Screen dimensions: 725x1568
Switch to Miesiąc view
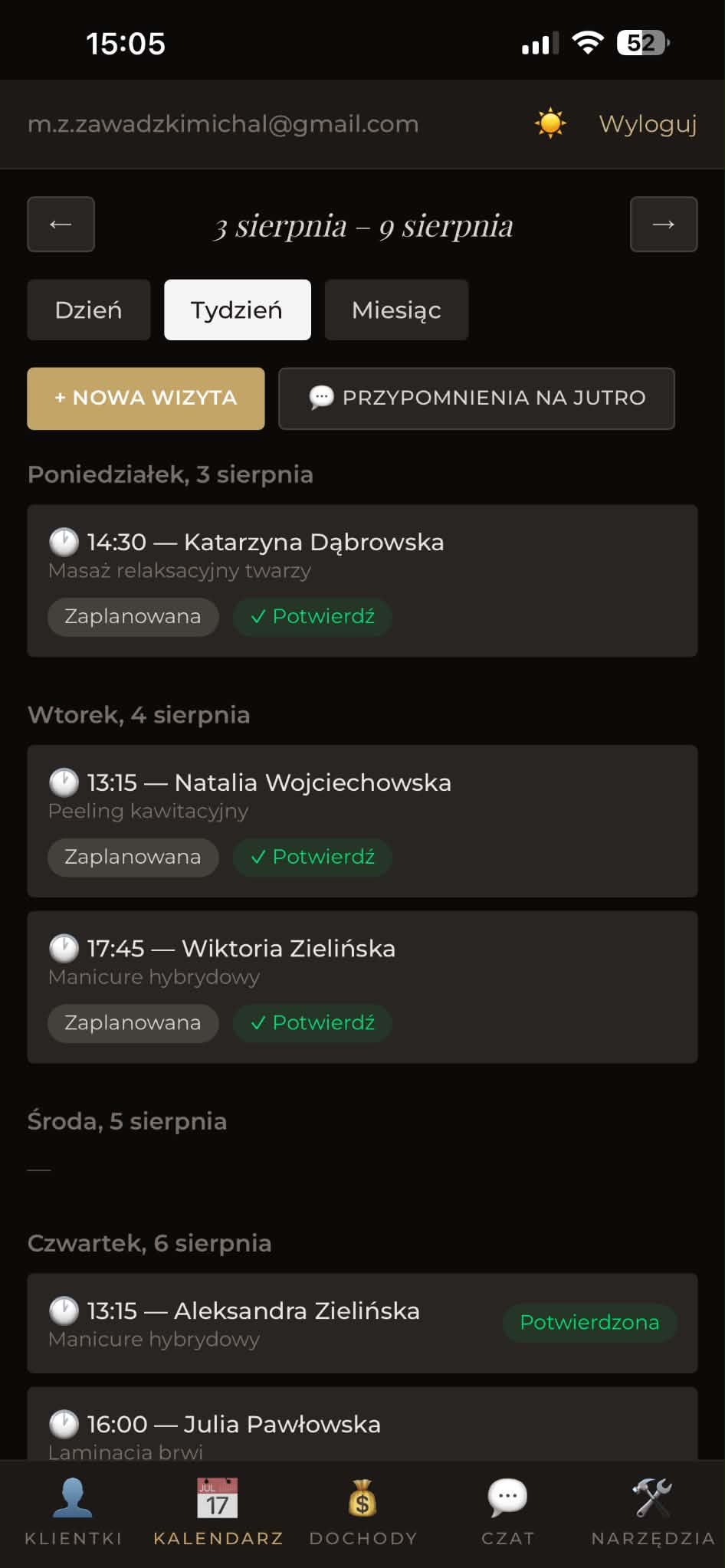pyautogui.click(x=396, y=310)
